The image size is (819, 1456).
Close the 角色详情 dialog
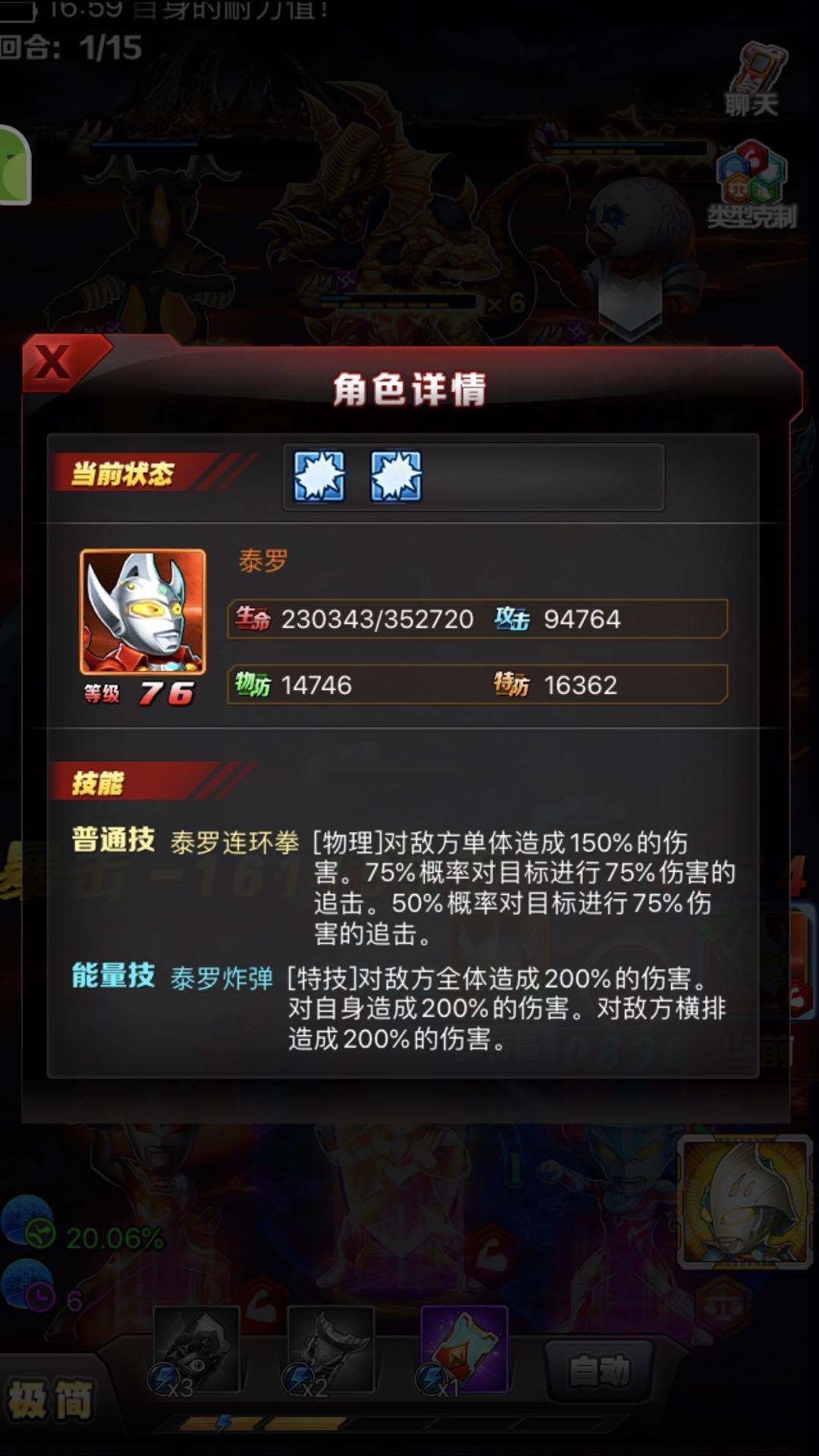click(x=53, y=362)
